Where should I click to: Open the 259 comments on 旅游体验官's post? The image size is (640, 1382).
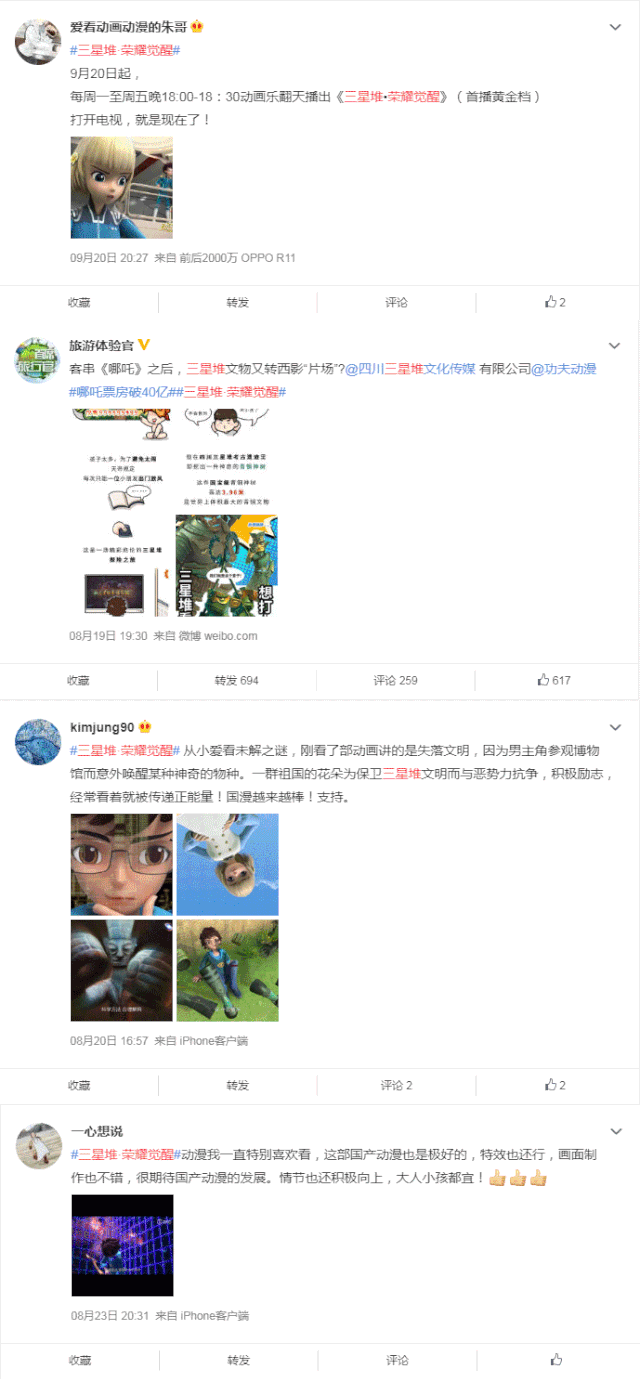[x=396, y=680]
